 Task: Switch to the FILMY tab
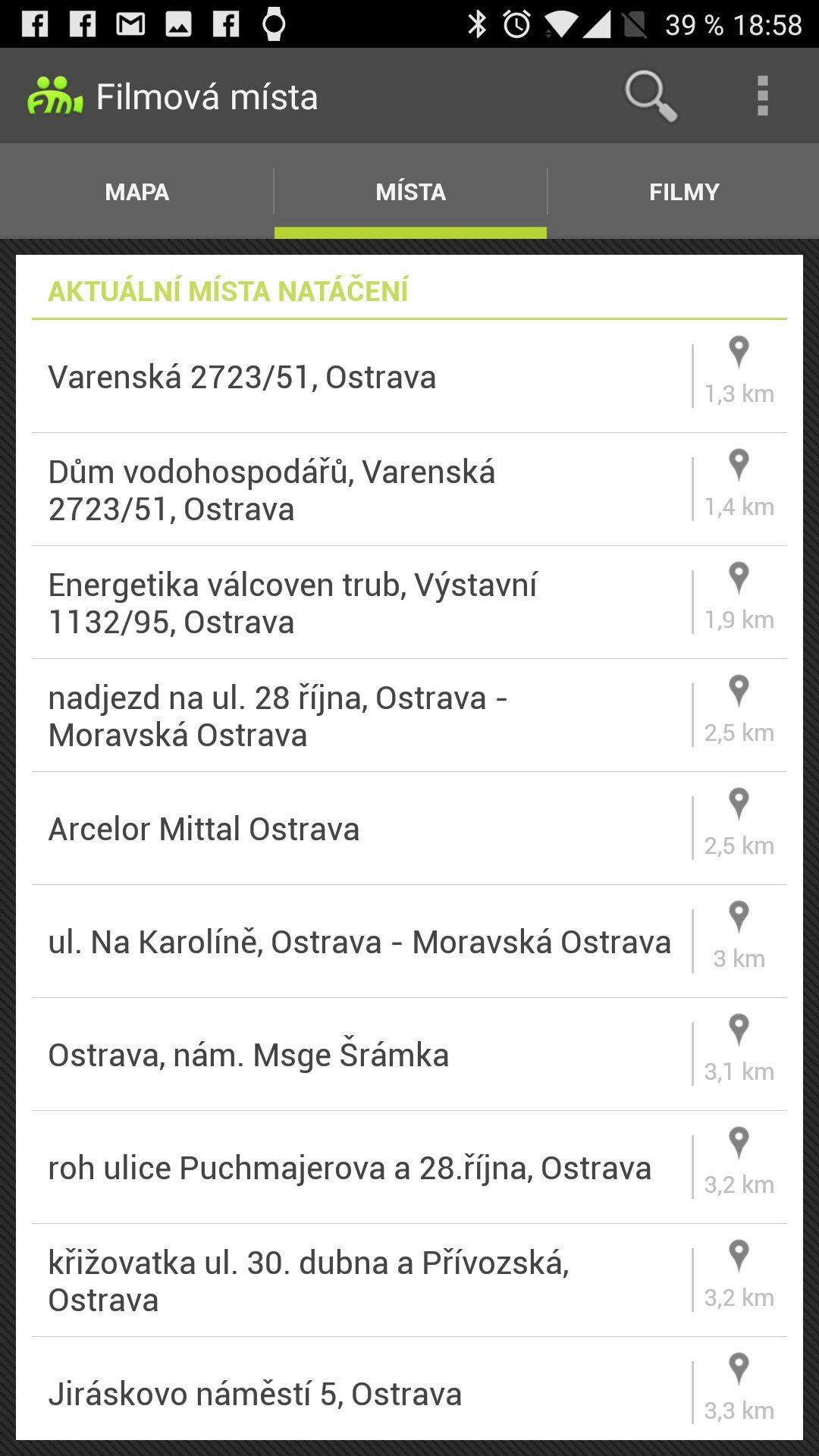(x=683, y=192)
